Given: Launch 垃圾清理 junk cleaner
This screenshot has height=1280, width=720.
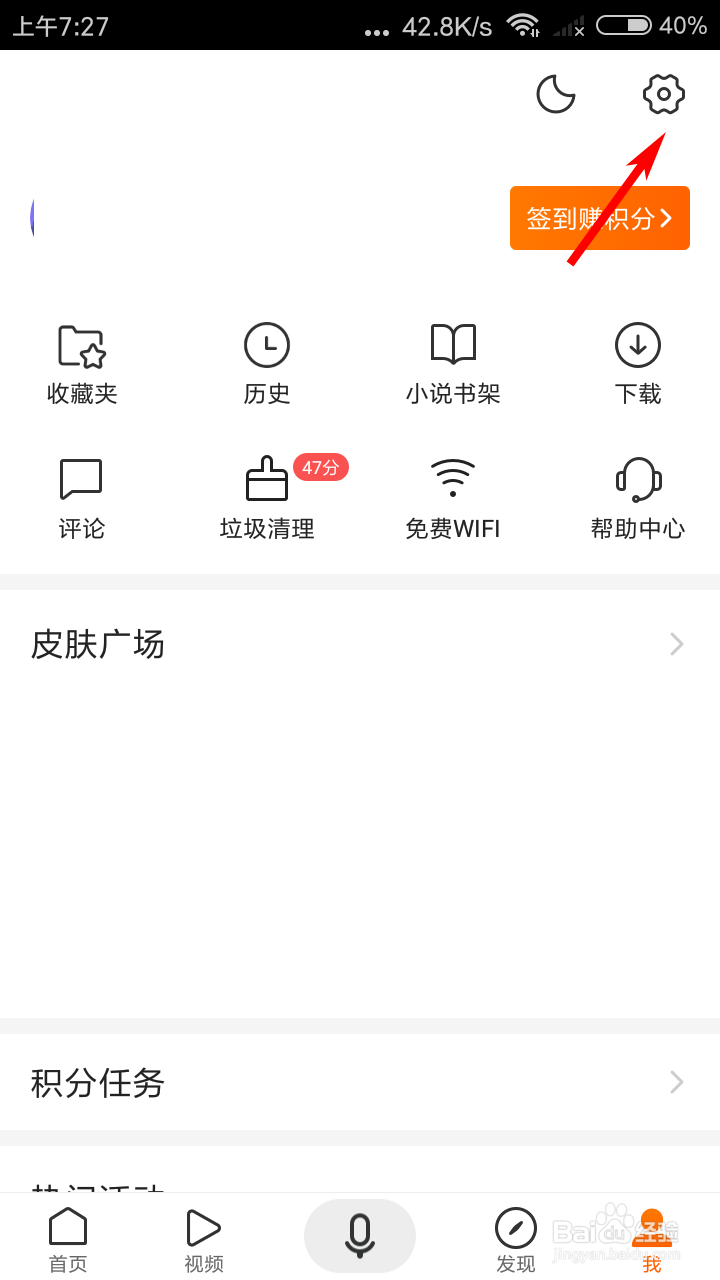Looking at the screenshot, I should (267, 499).
